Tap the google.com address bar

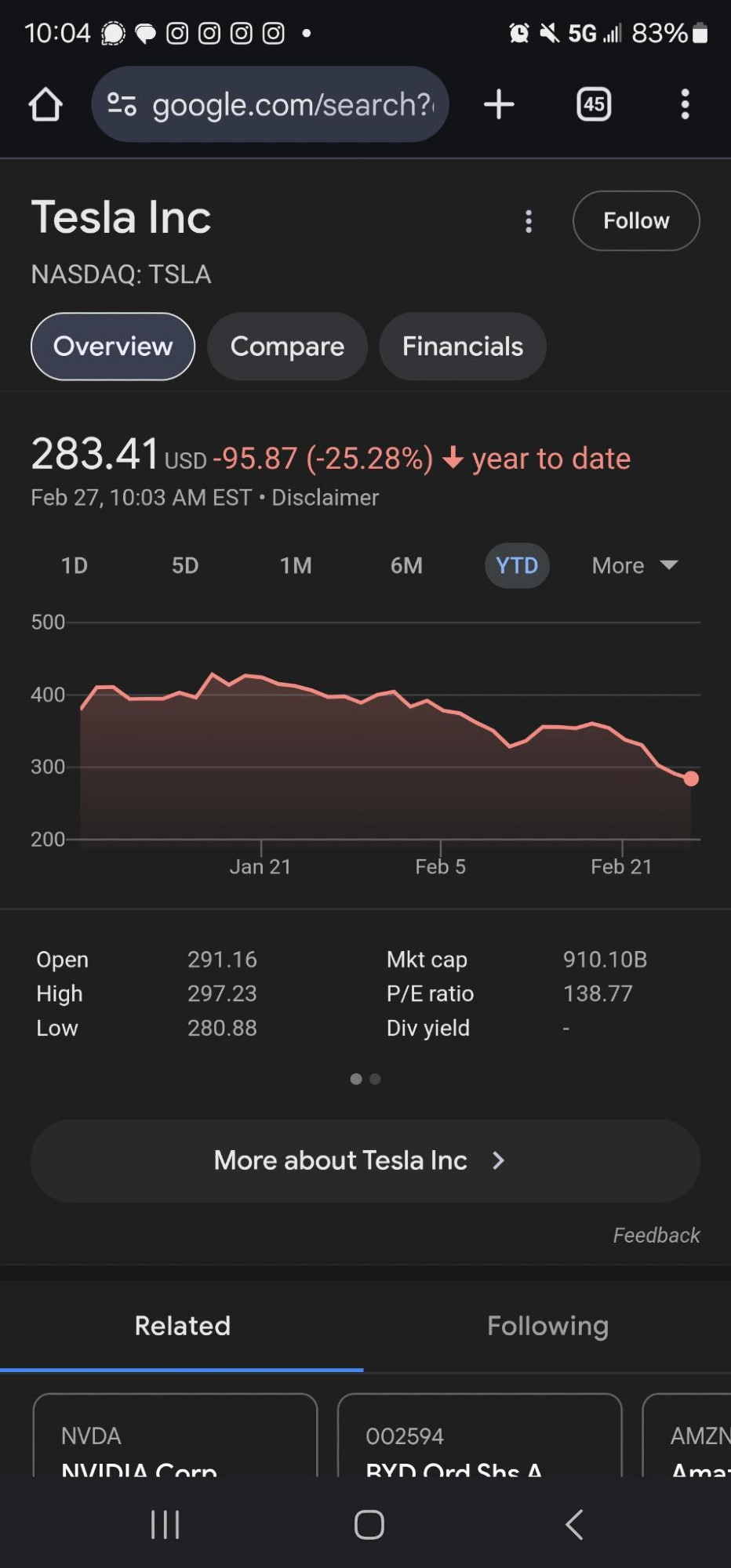tap(271, 104)
